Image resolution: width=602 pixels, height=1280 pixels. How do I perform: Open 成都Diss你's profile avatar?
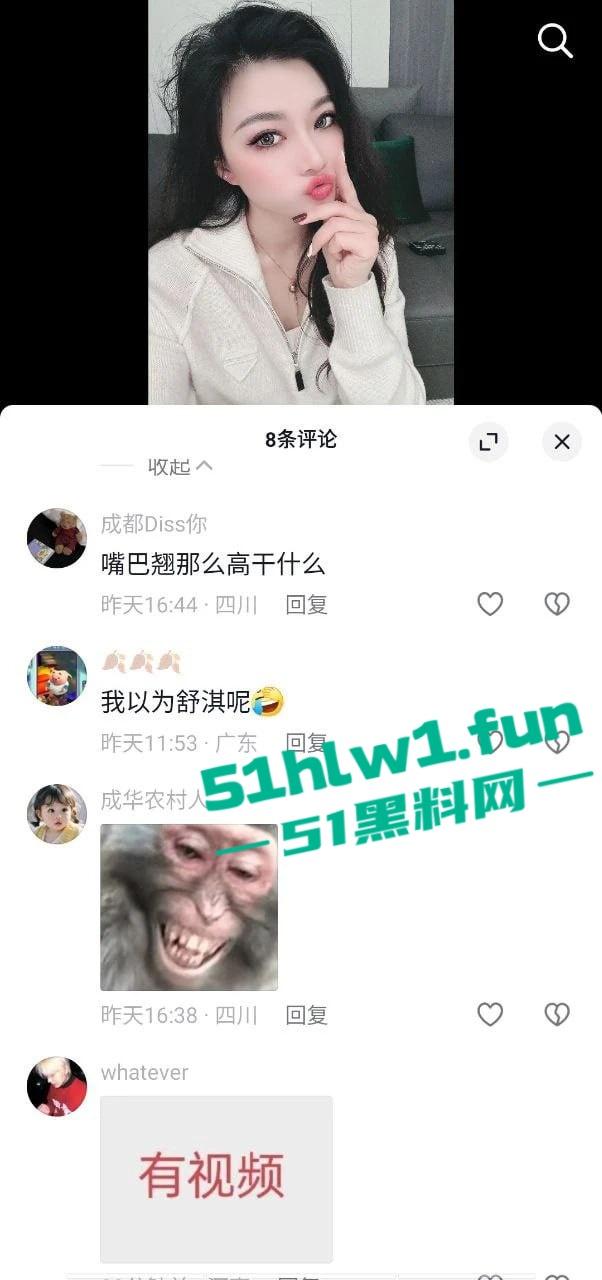coord(56,538)
